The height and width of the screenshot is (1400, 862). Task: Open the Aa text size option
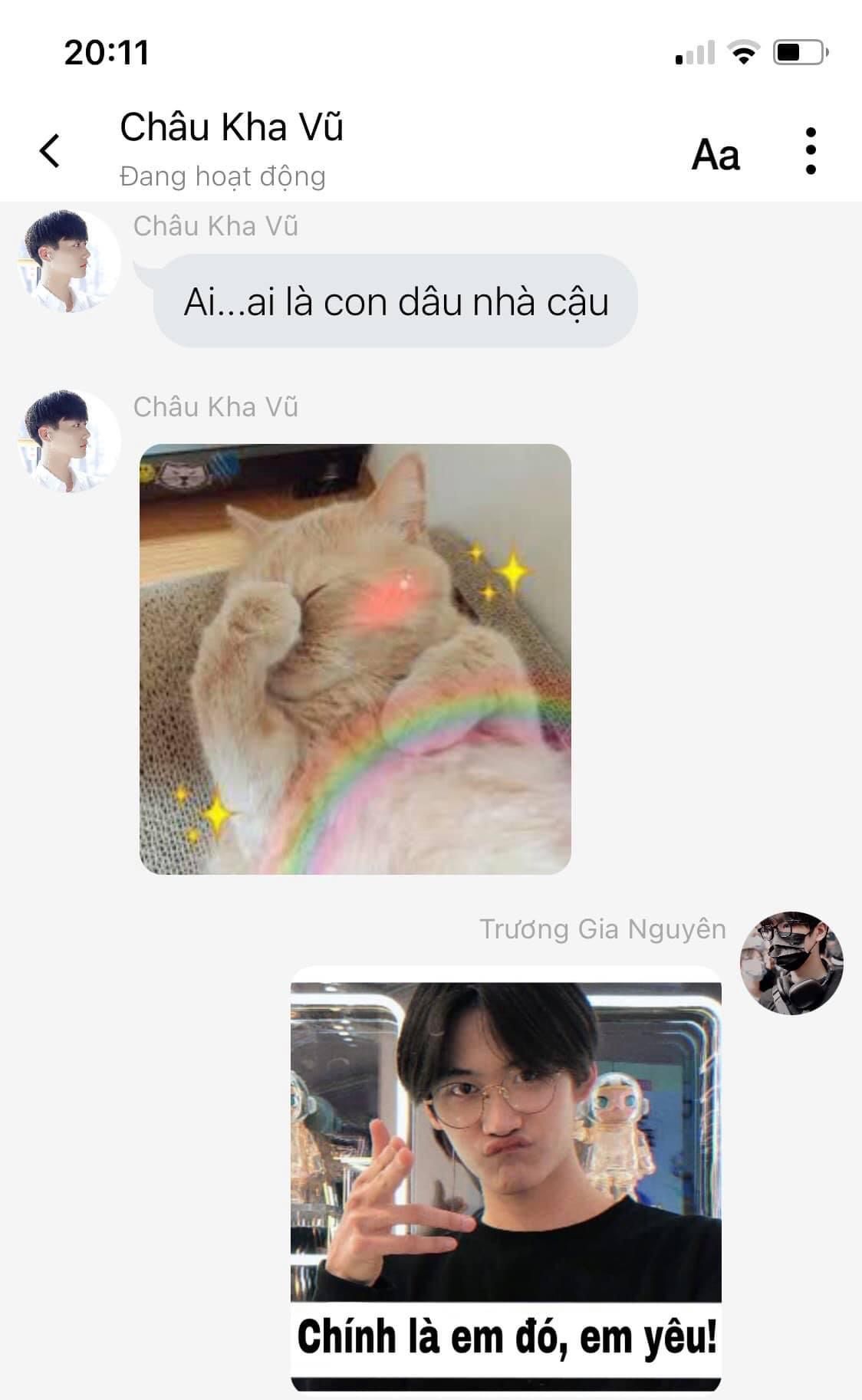pos(715,155)
